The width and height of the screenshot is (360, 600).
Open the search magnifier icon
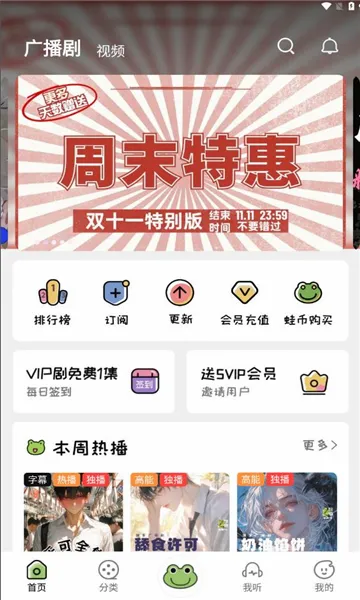pyautogui.click(x=286, y=47)
